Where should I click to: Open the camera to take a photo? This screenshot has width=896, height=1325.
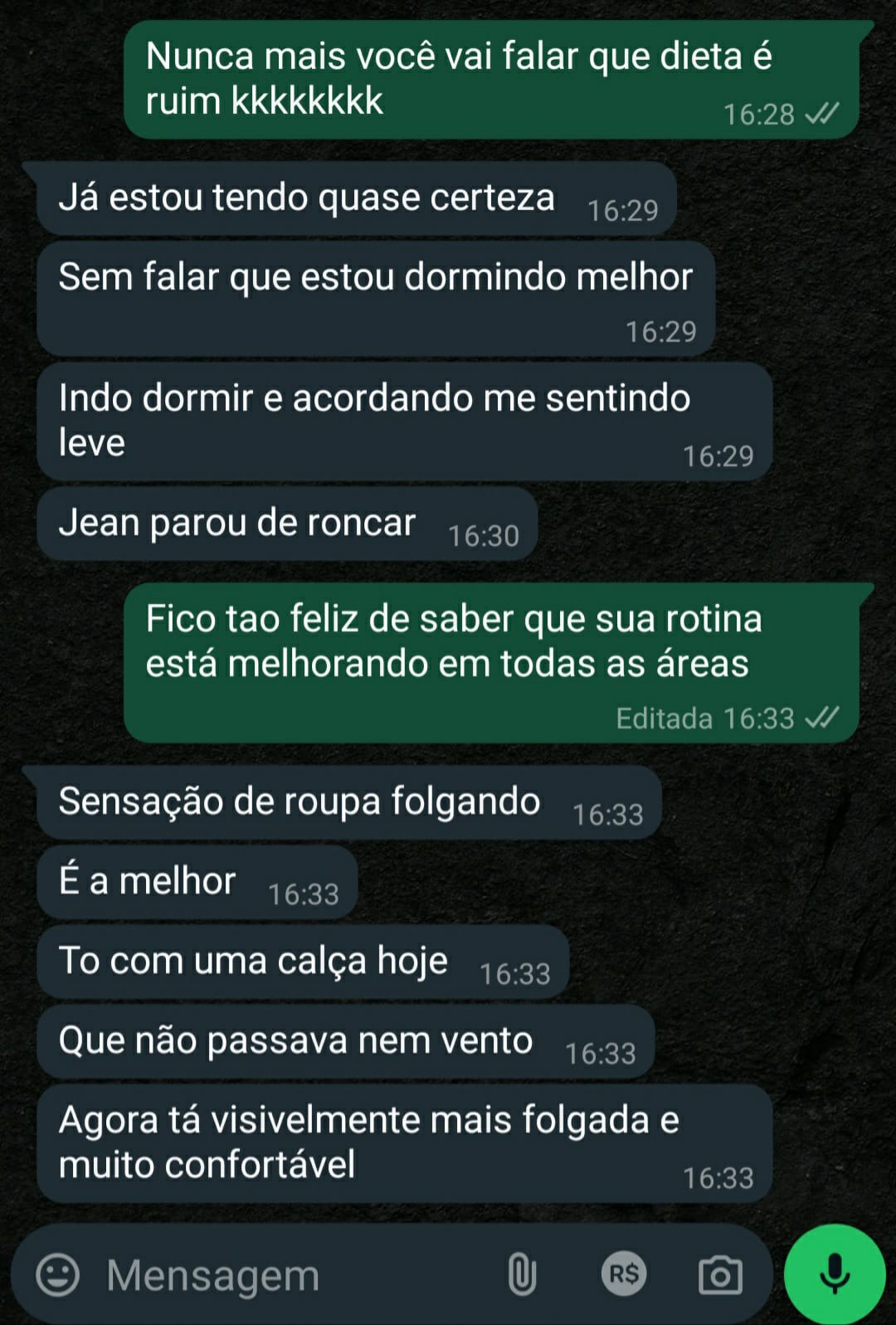(719, 1274)
